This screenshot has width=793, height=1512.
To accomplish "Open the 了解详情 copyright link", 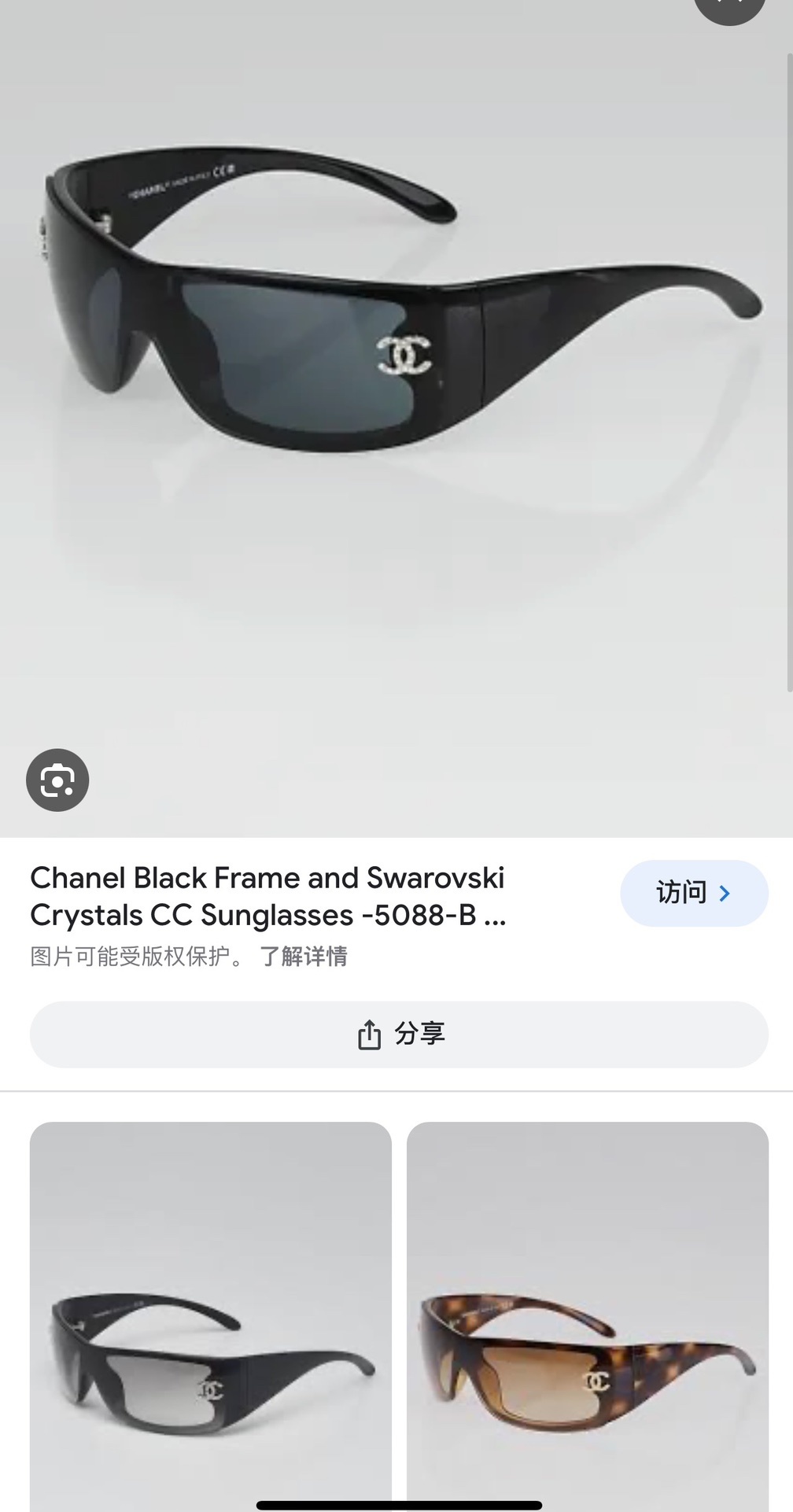I will pos(306,957).
